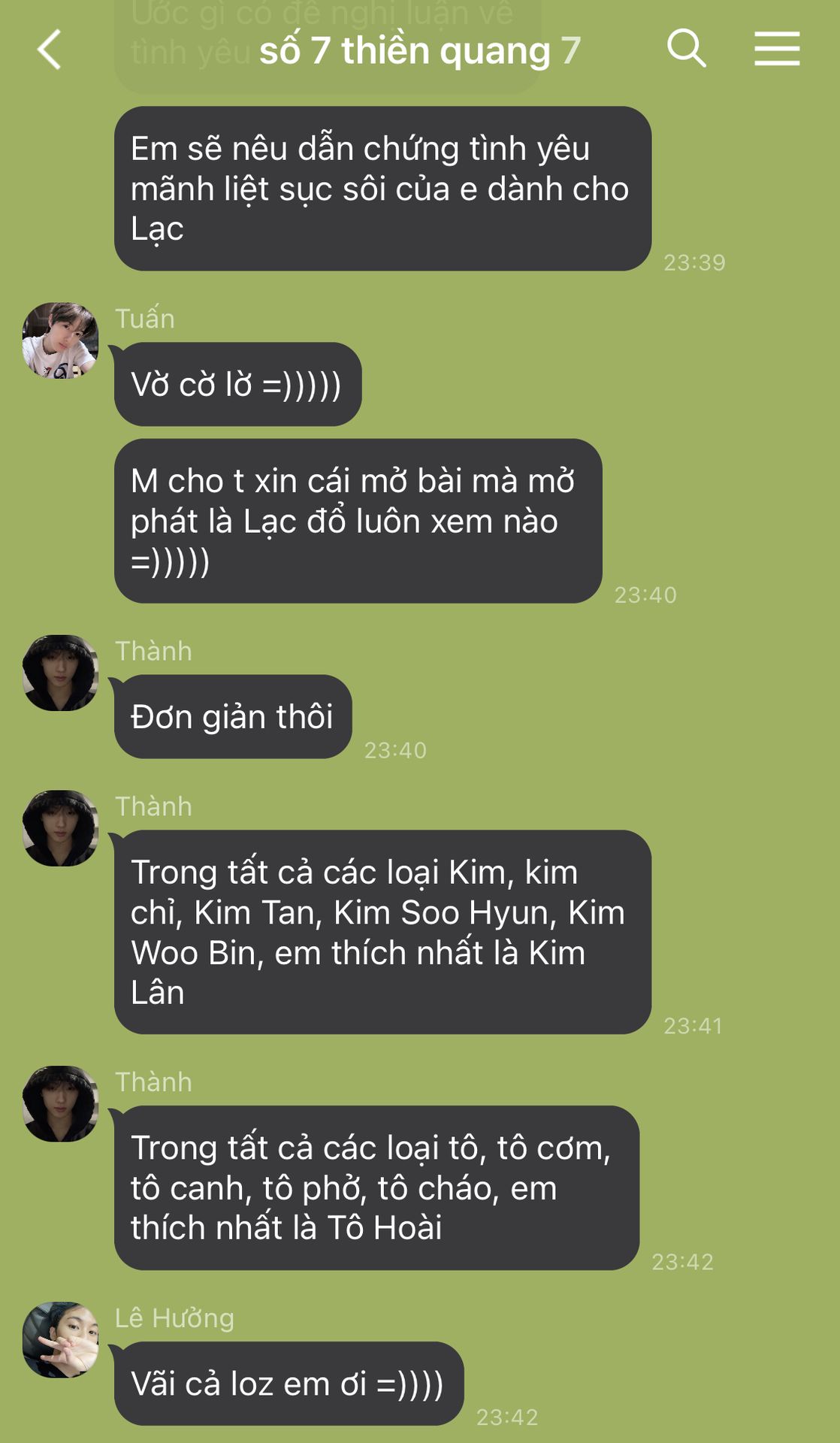This screenshot has height=1443, width=840.
Task: Open Tuấn's profile picture
Action: point(60,340)
